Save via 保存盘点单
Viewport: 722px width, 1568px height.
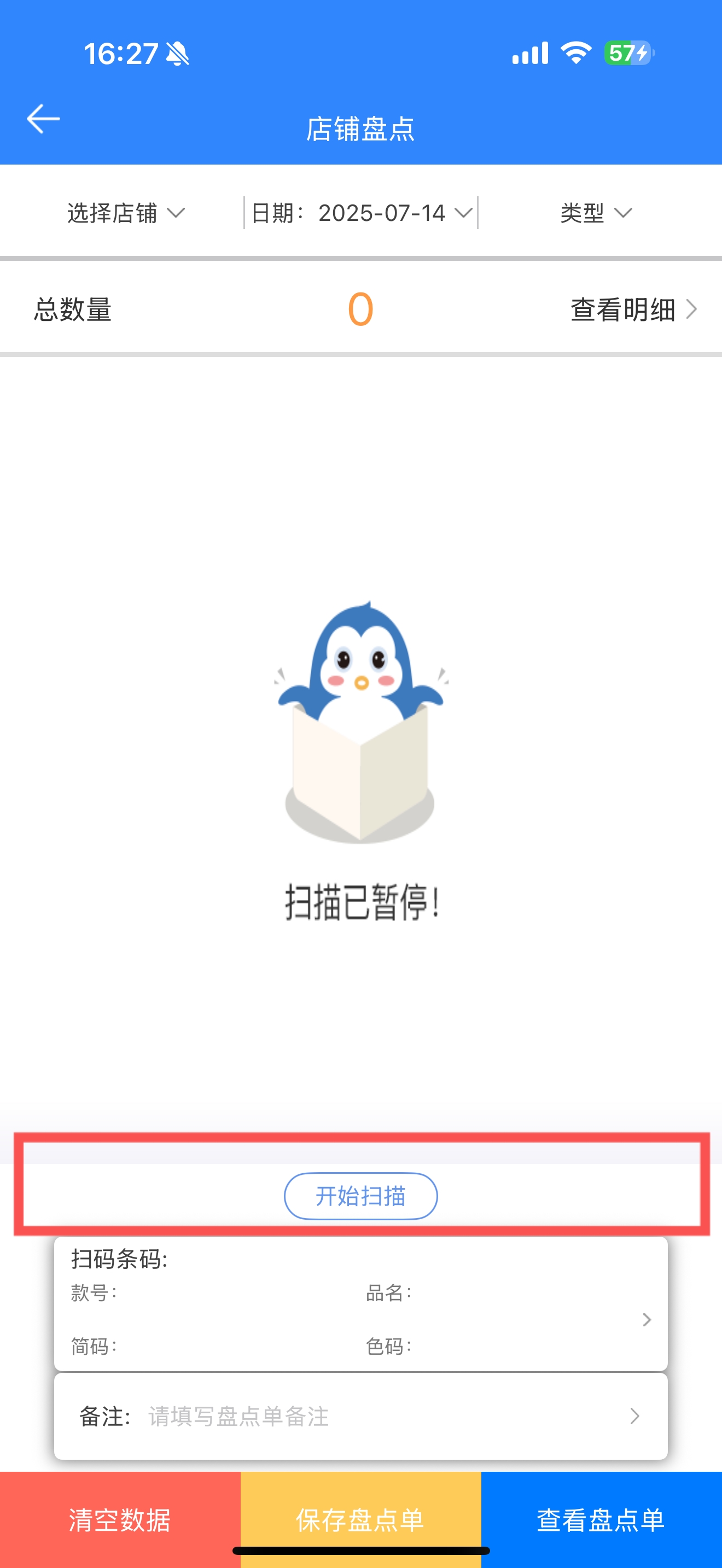click(361, 1520)
